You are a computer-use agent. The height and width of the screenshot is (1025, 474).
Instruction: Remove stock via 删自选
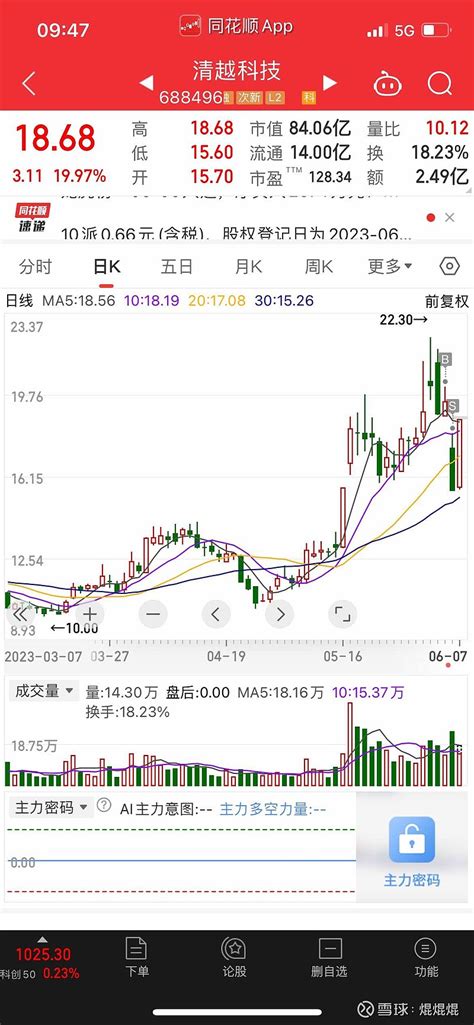coord(330,958)
